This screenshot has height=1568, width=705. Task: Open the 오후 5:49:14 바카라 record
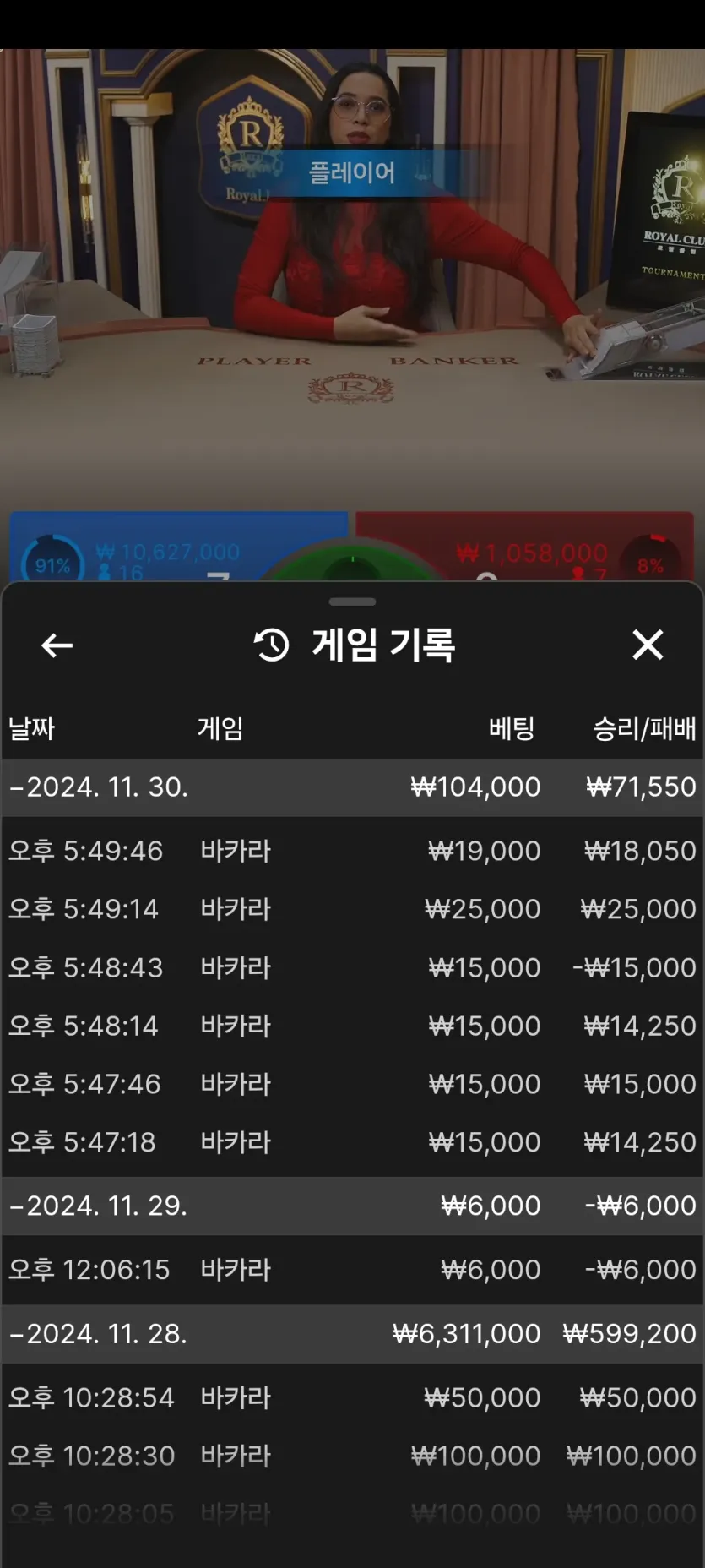(352, 909)
